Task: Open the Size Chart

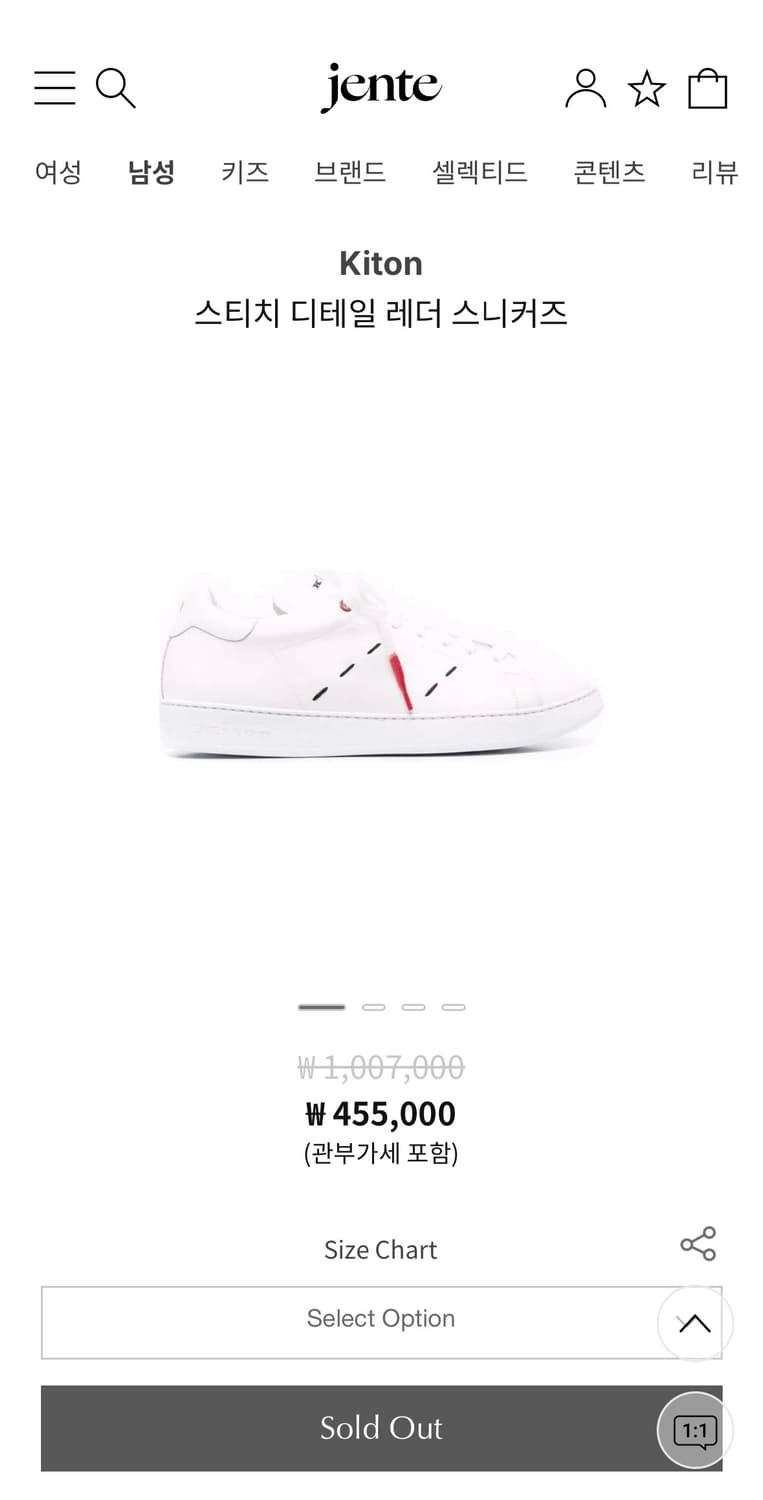Action: pyautogui.click(x=380, y=1249)
